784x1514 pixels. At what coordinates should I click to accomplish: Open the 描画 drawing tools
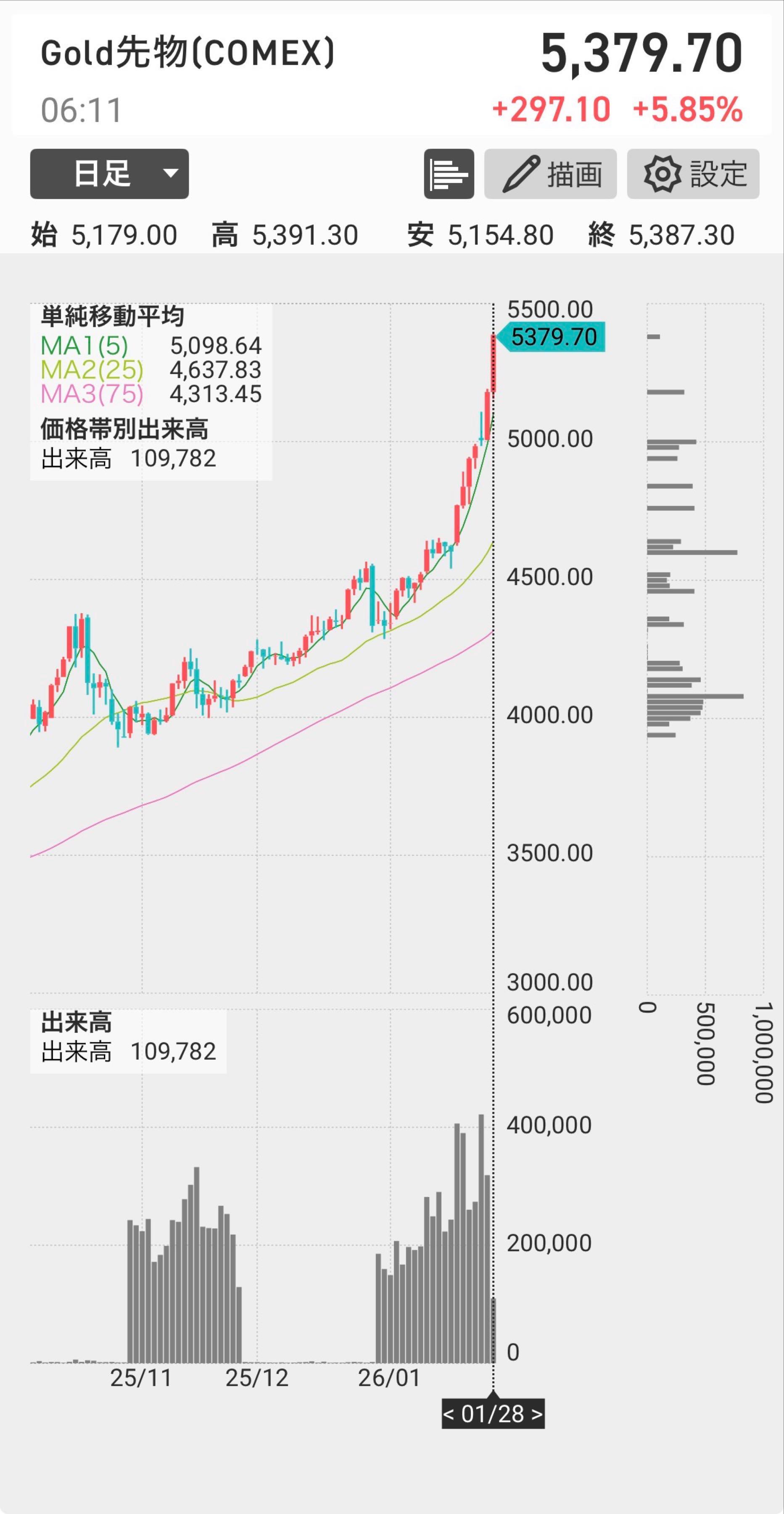pyautogui.click(x=550, y=174)
